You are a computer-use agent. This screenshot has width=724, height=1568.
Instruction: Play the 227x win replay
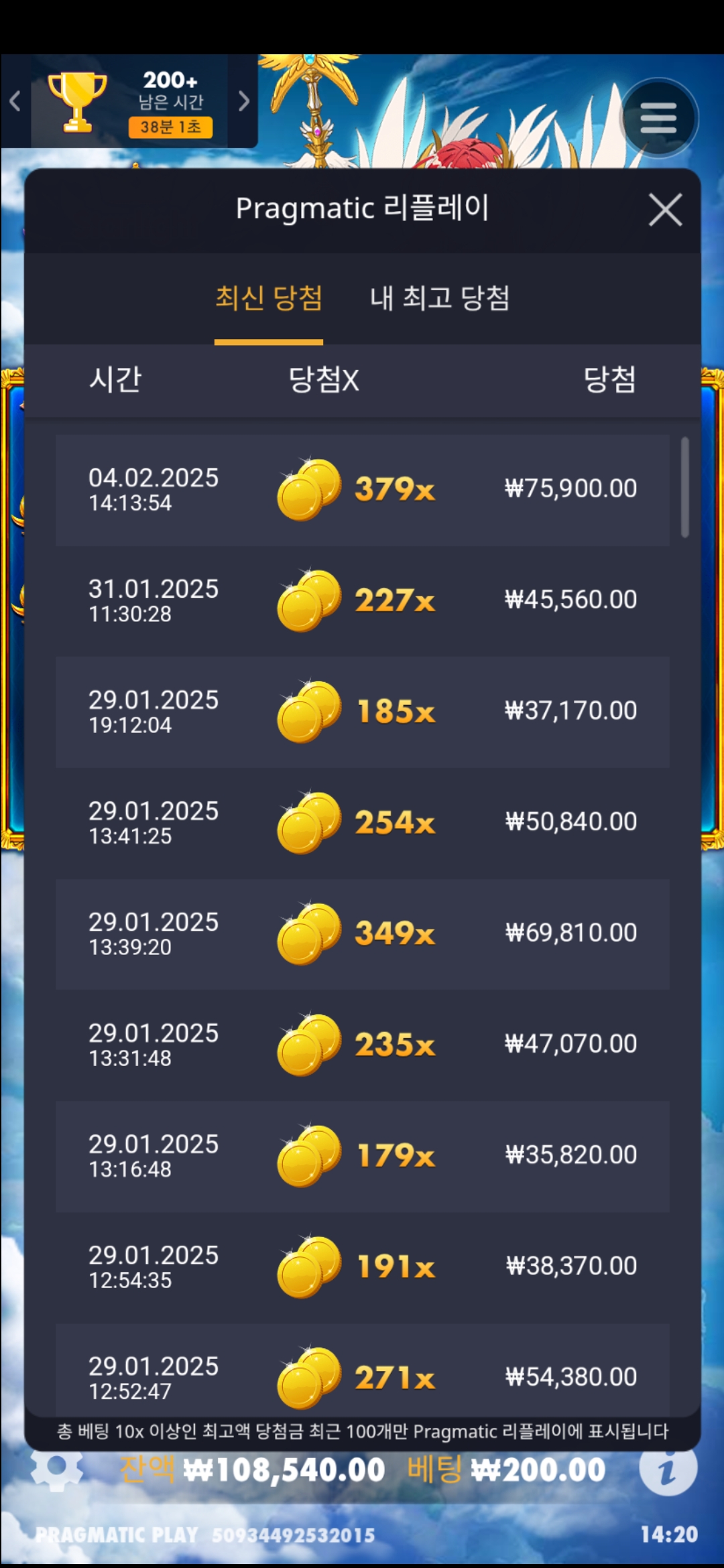click(362, 601)
